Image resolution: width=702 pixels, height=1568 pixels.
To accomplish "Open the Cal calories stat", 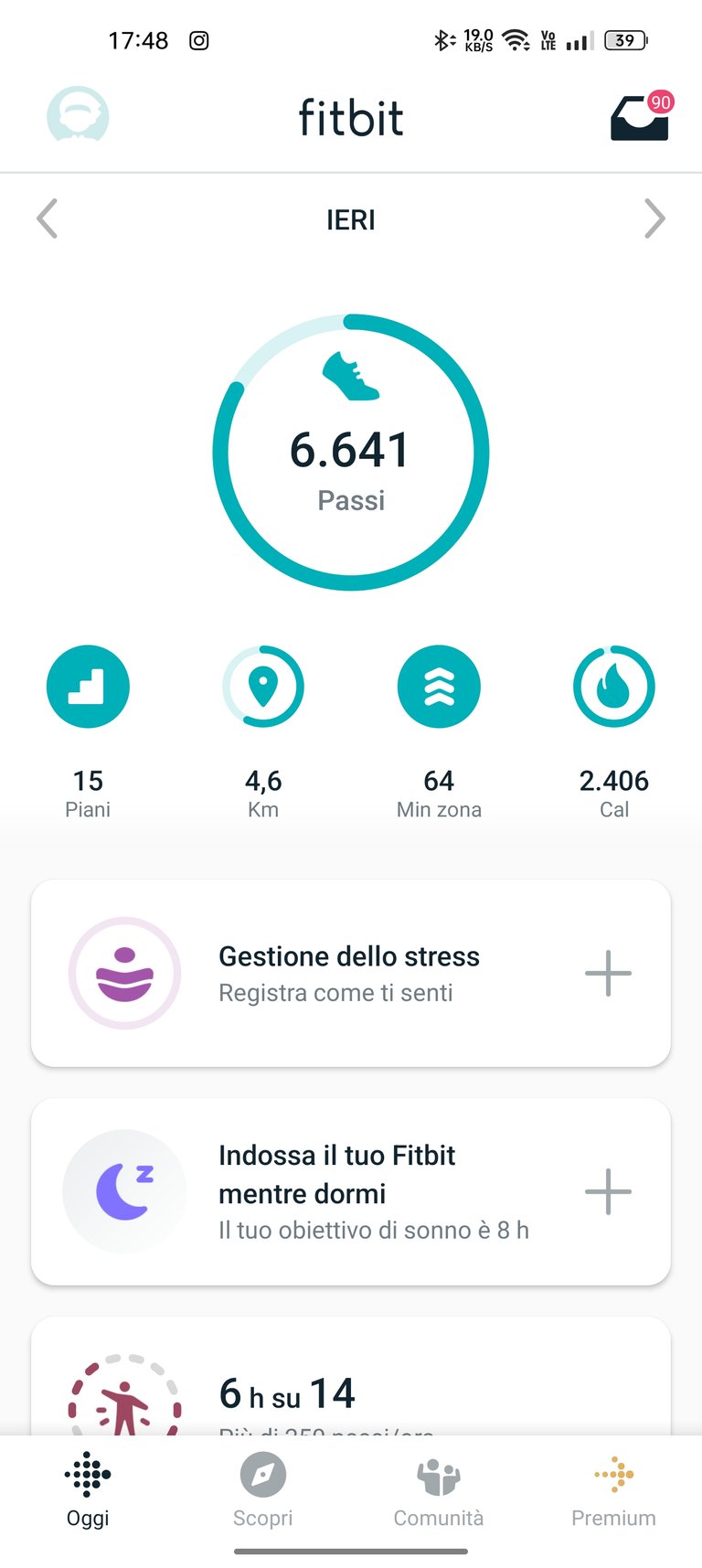I will 614,732.
